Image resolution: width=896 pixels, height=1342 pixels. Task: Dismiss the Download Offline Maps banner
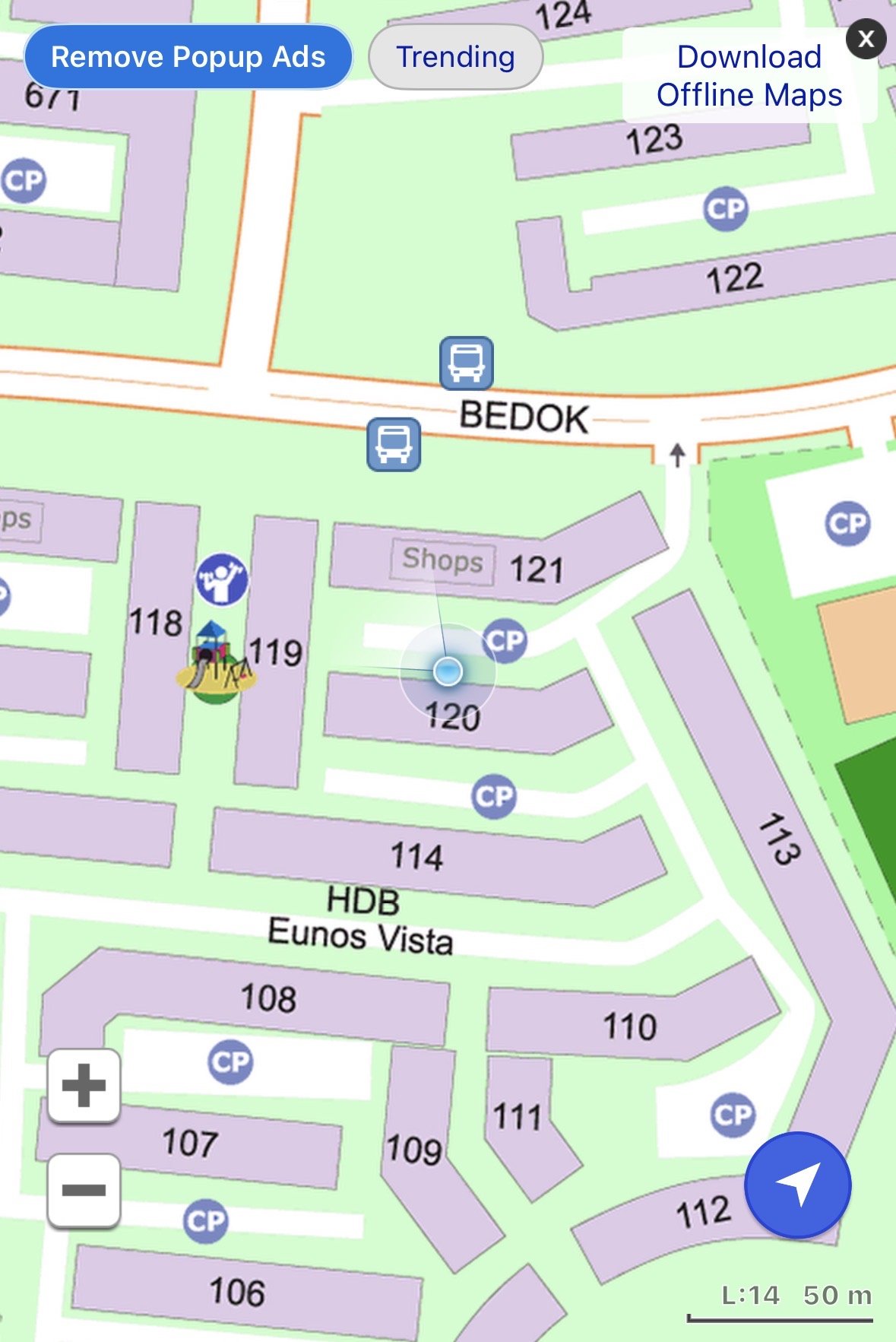click(x=866, y=39)
